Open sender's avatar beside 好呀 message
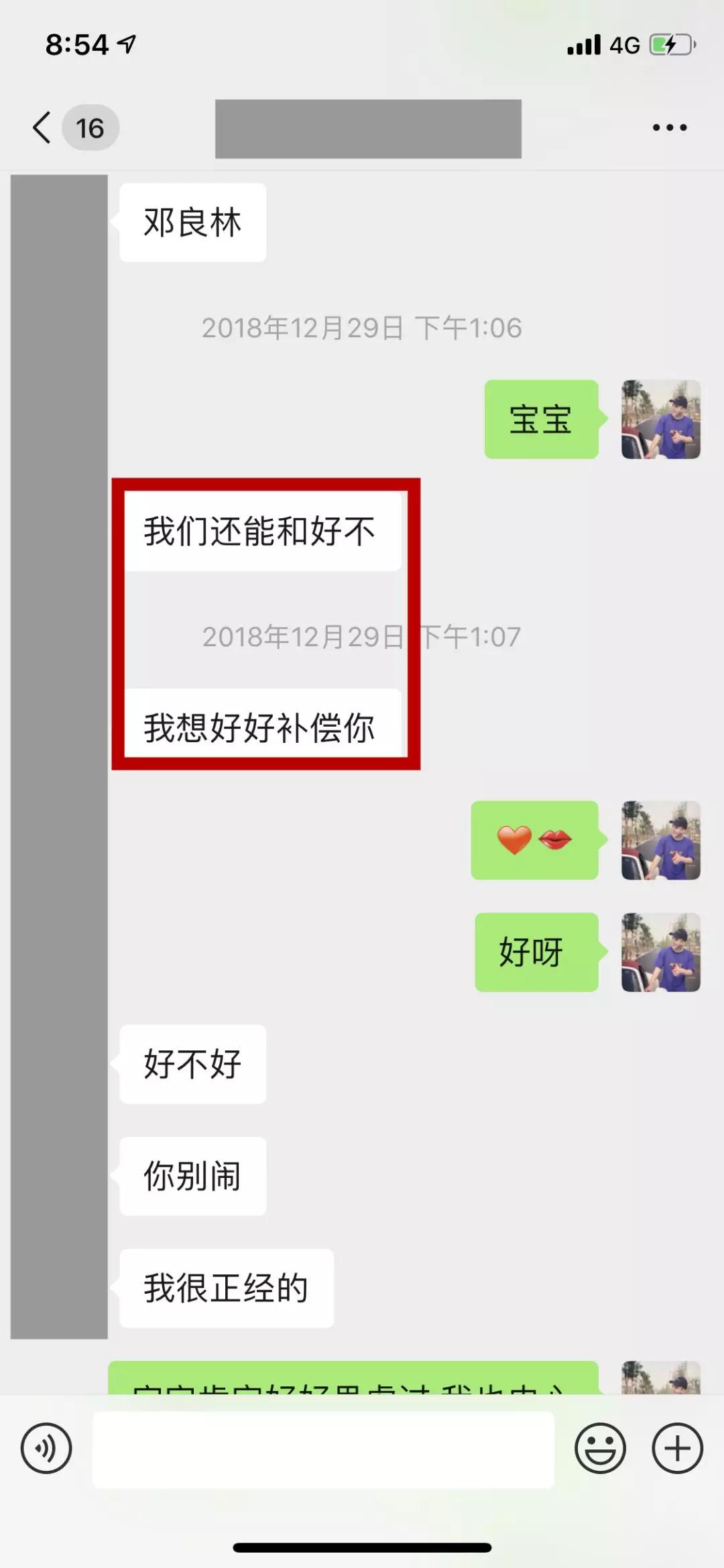 [660, 952]
